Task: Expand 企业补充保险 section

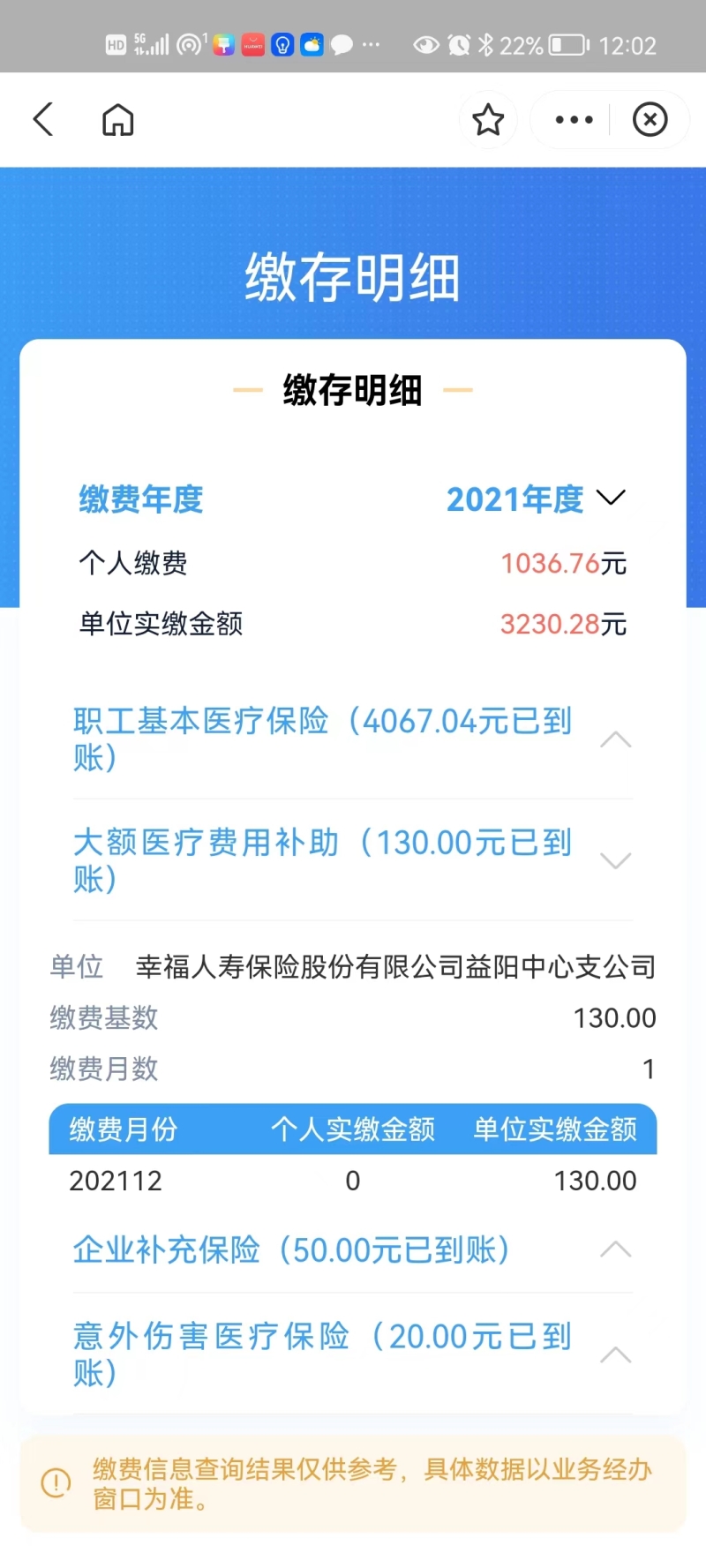Action: pyautogui.click(x=615, y=1249)
